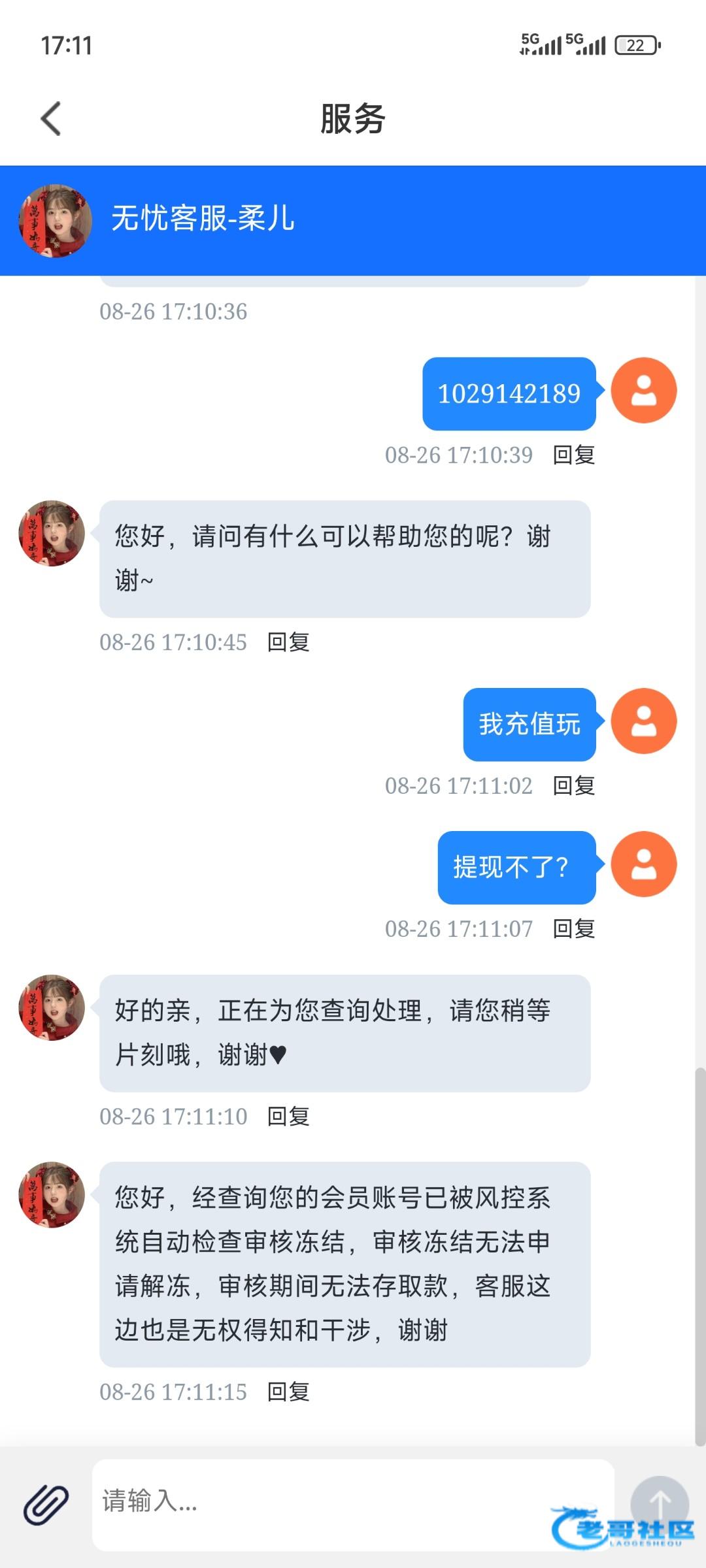This screenshot has width=706, height=1568.
Task: Reply to 正在为您查询处理 message
Action: click(288, 1116)
